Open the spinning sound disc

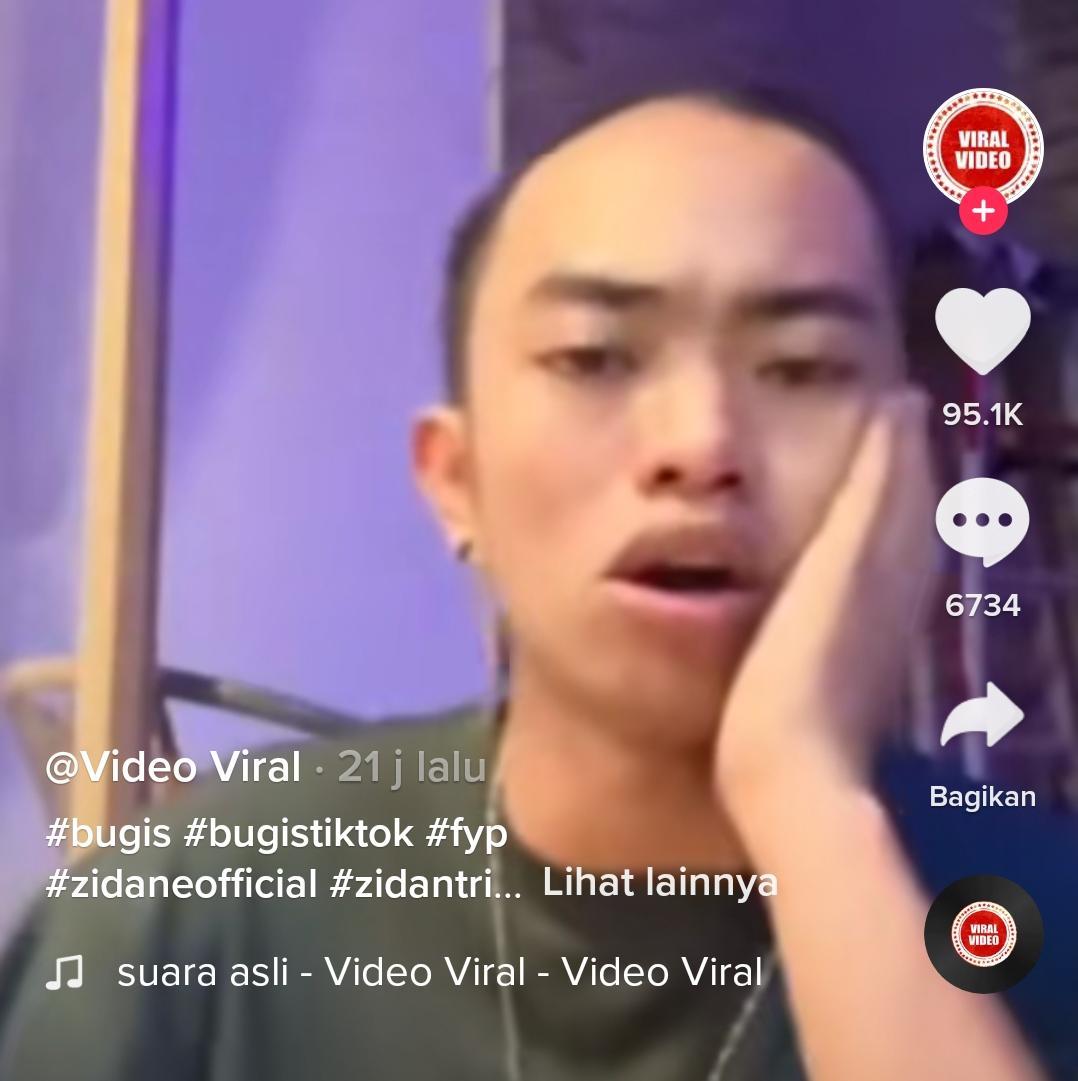tap(983, 933)
